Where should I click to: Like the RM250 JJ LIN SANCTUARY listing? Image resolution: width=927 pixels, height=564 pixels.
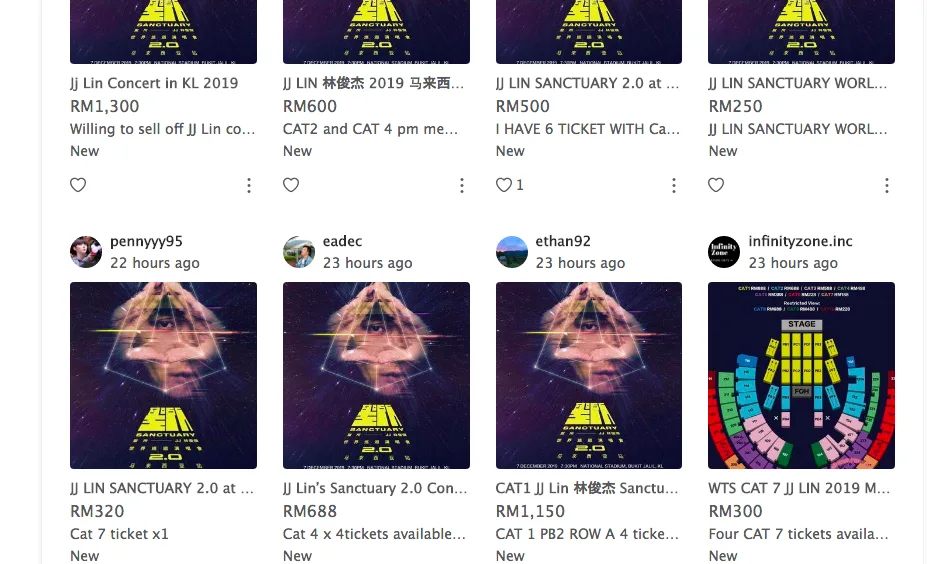[716, 185]
